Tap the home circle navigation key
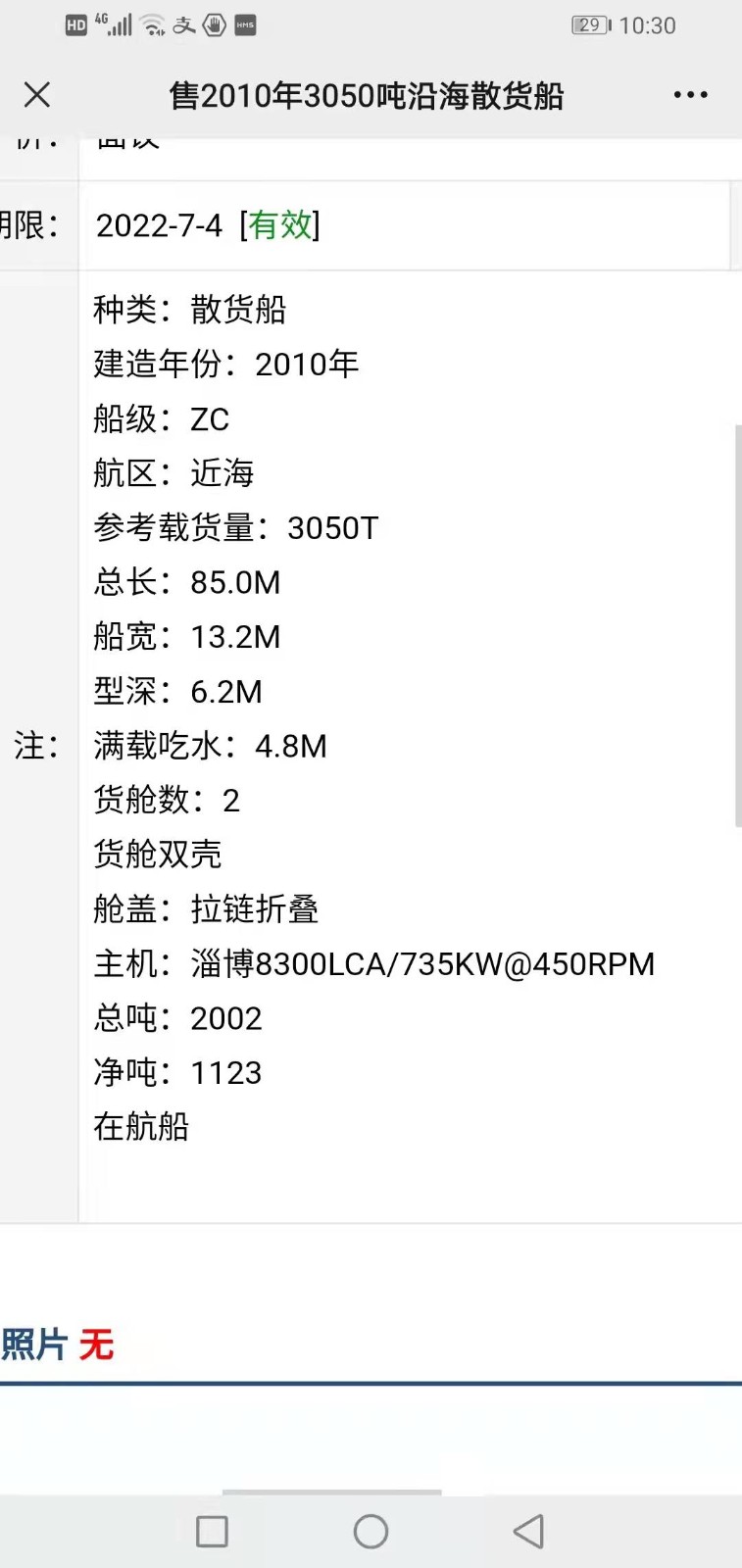Screen dimensions: 742x1568 pos(371,1530)
